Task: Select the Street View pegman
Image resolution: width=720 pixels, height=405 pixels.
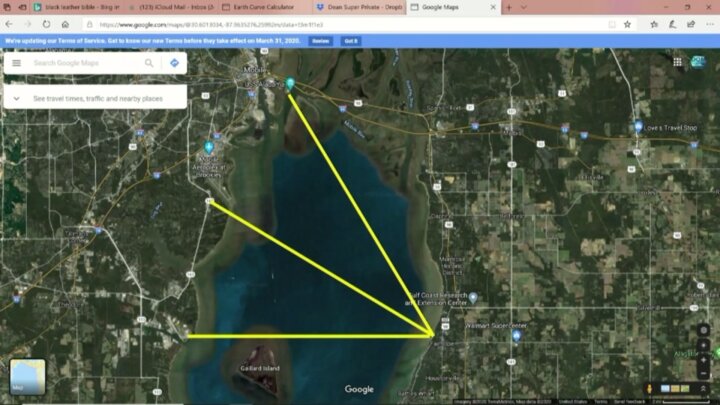Action: [x=651, y=388]
